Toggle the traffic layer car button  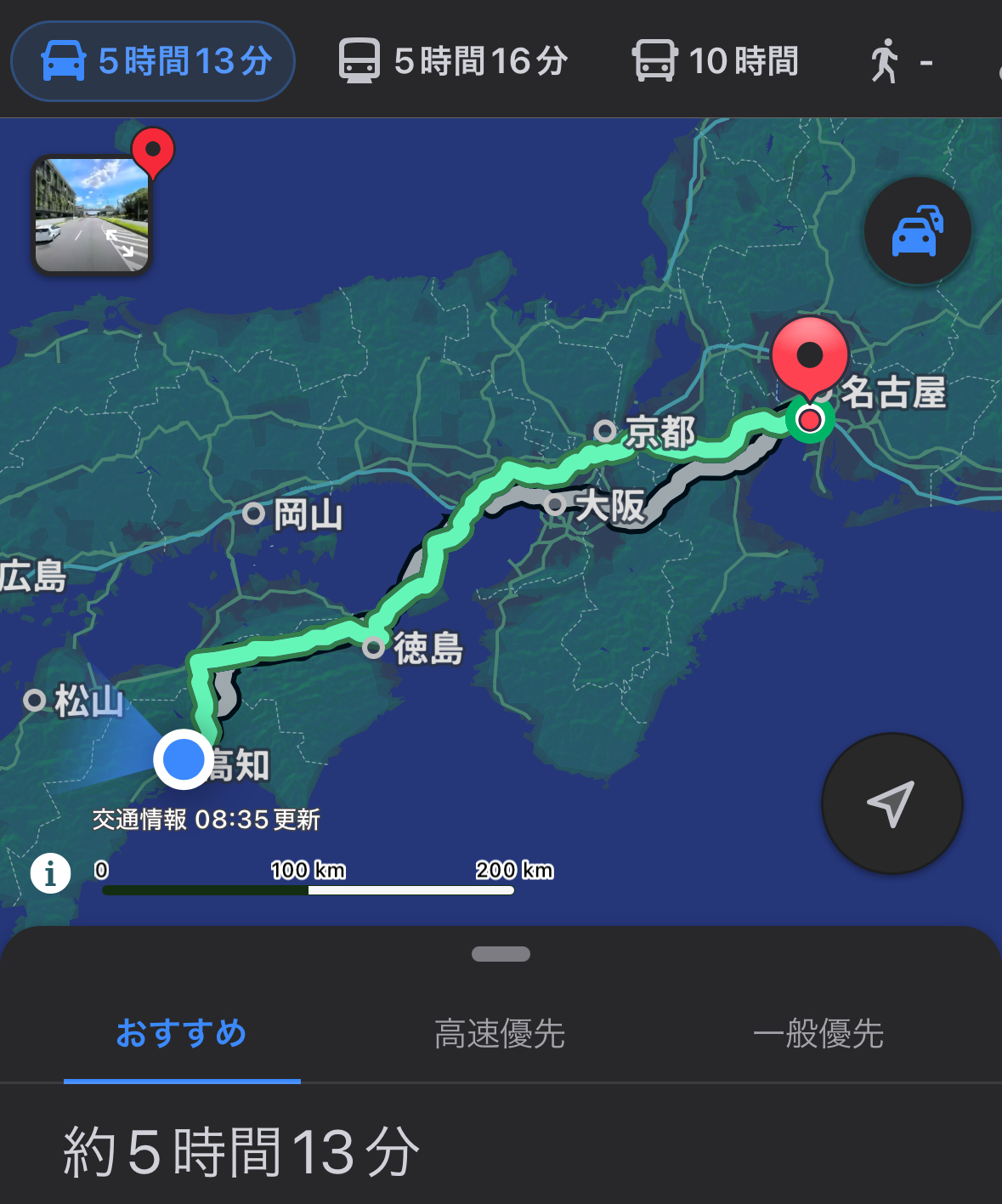[917, 230]
